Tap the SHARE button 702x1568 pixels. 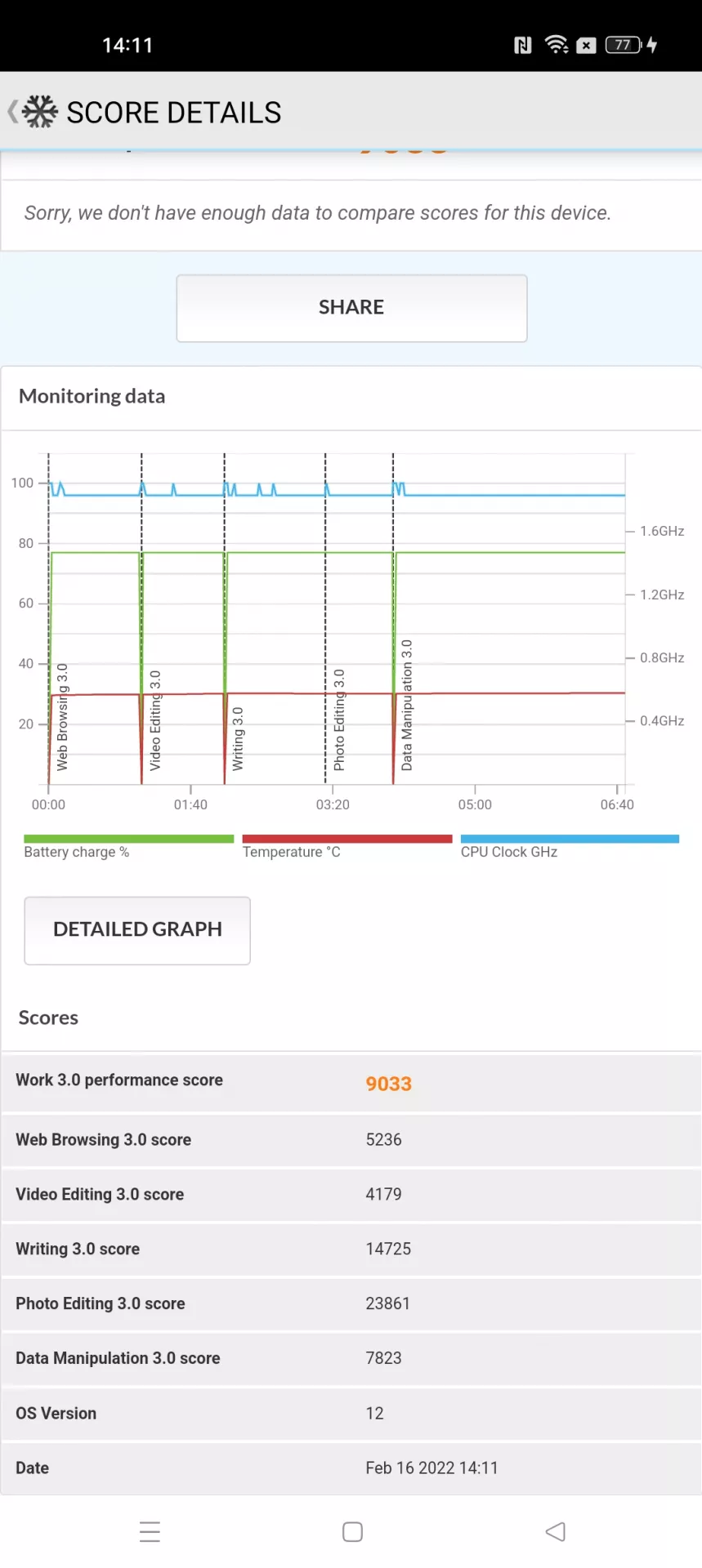click(x=351, y=308)
